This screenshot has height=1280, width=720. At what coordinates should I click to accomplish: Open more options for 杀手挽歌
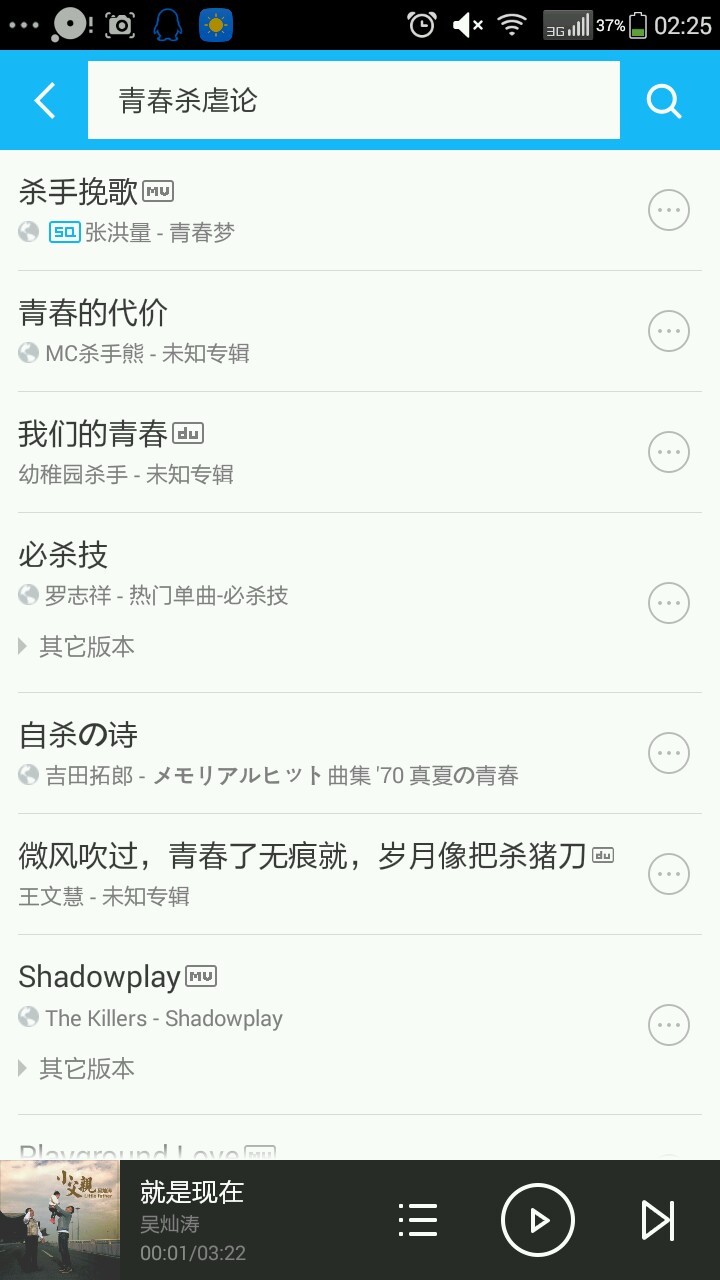coord(669,210)
